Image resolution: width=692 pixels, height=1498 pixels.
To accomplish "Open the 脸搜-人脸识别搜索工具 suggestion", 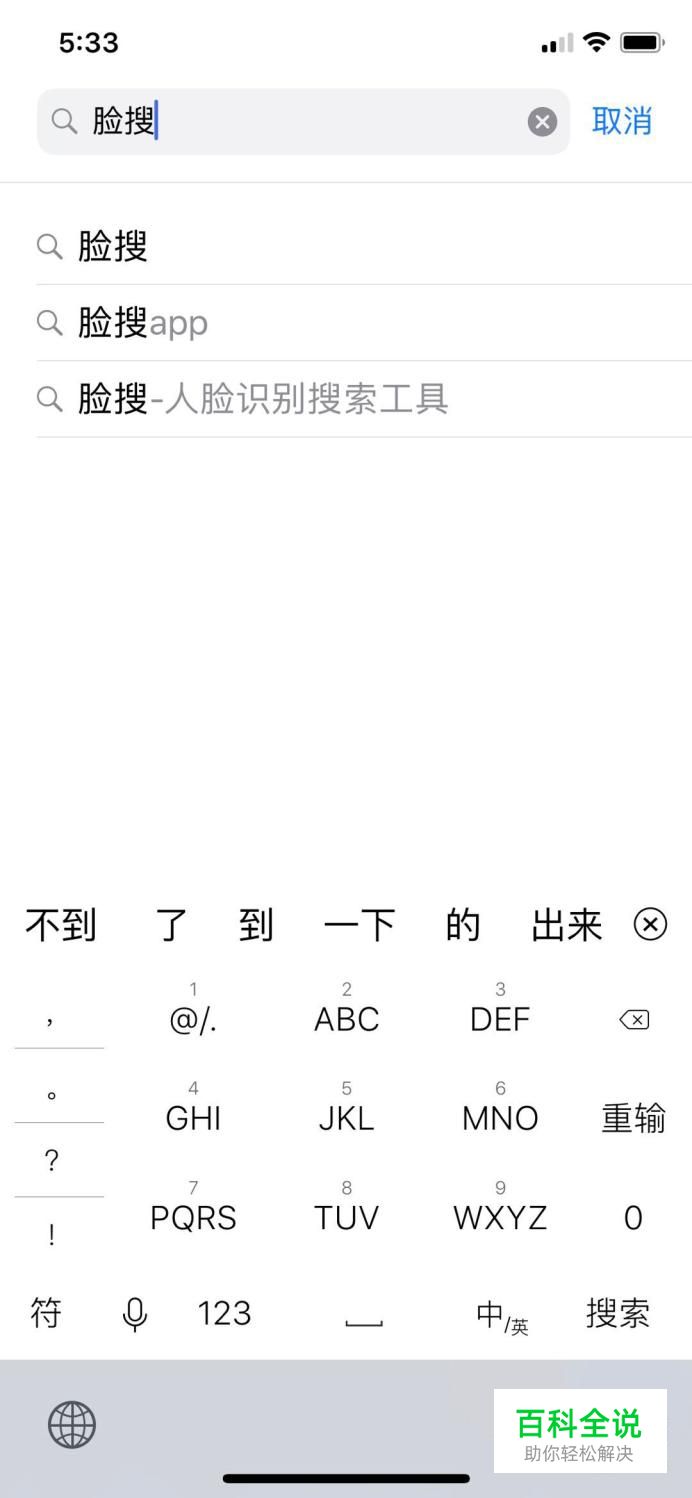I will [364, 399].
